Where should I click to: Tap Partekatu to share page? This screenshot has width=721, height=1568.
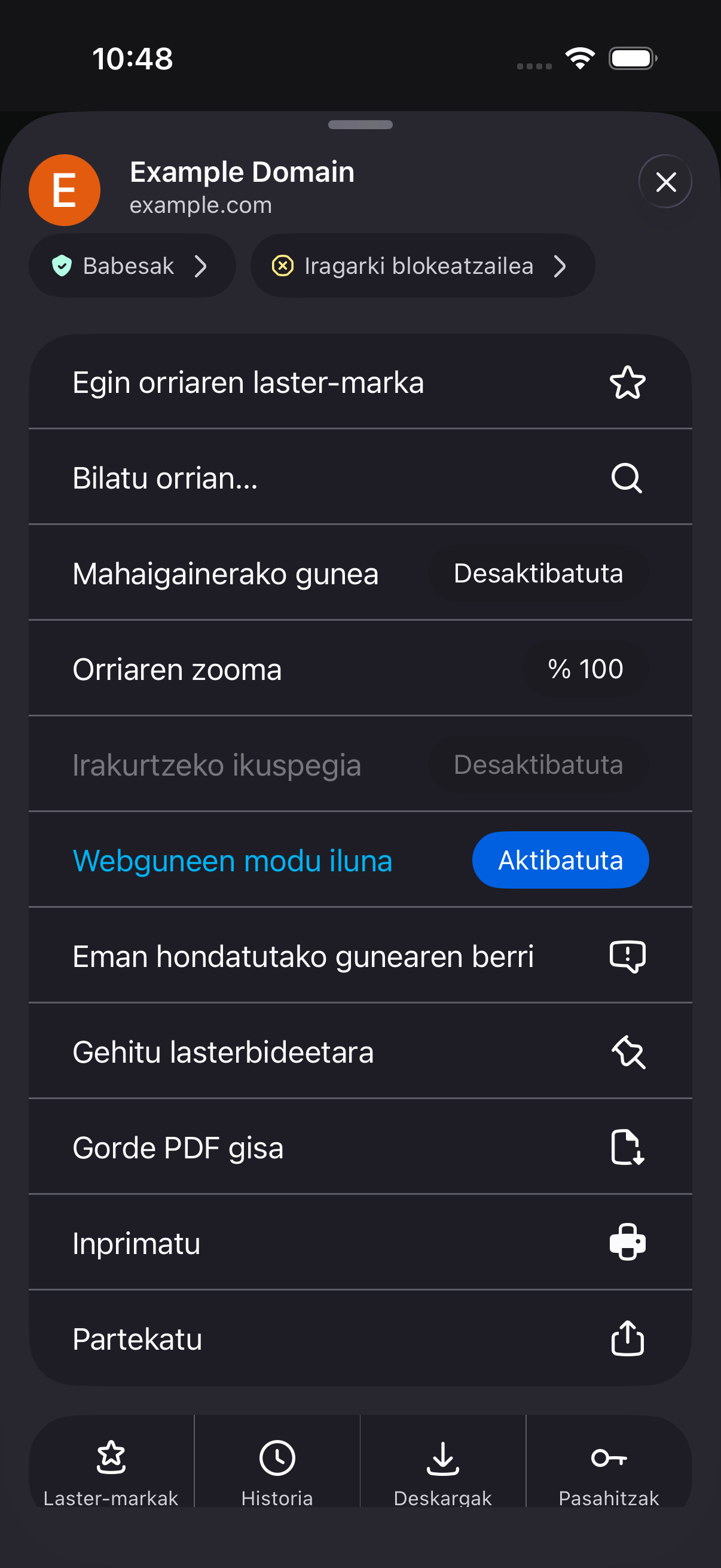pyautogui.click(x=360, y=1338)
